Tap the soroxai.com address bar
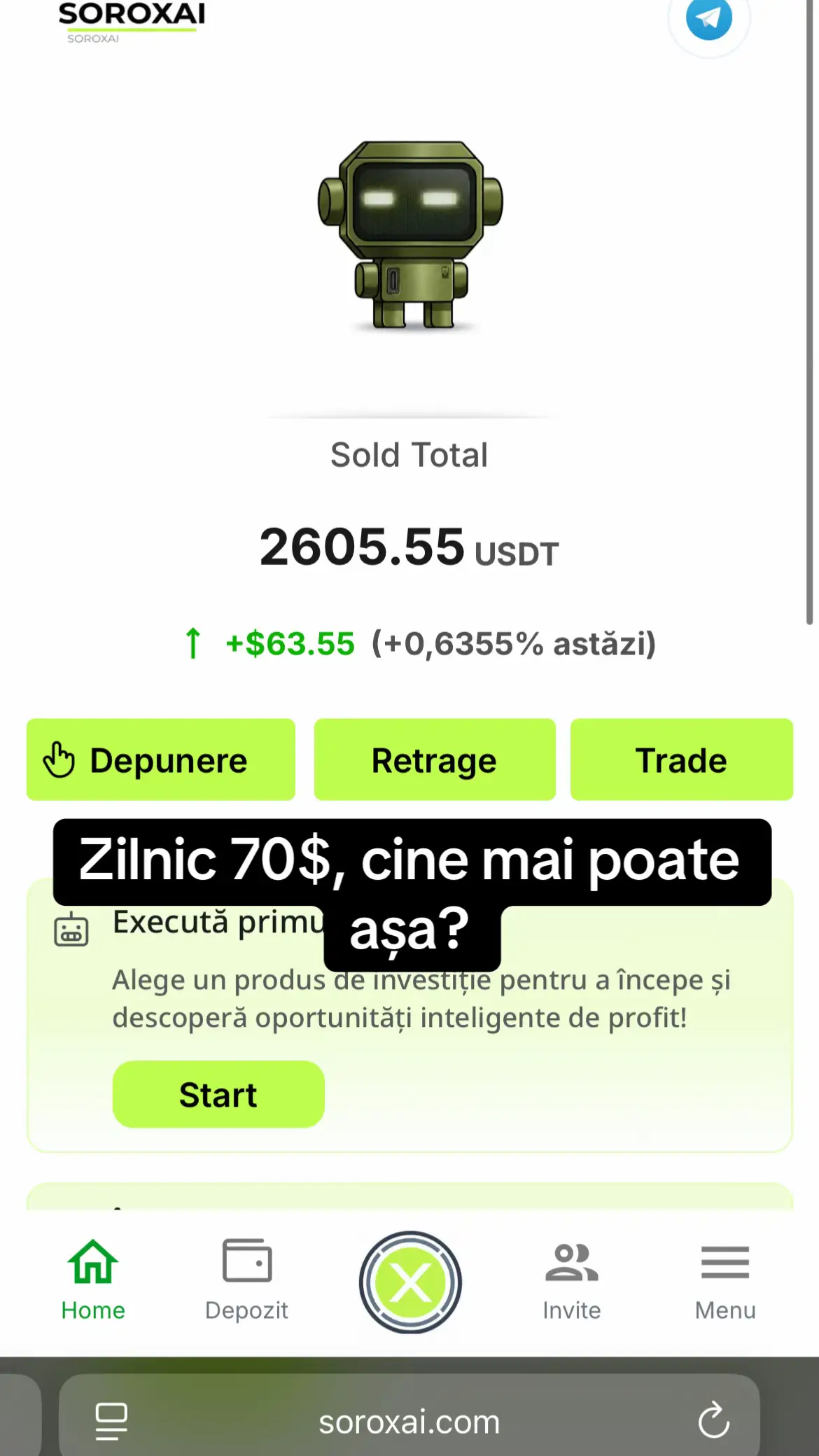 pos(409,1419)
